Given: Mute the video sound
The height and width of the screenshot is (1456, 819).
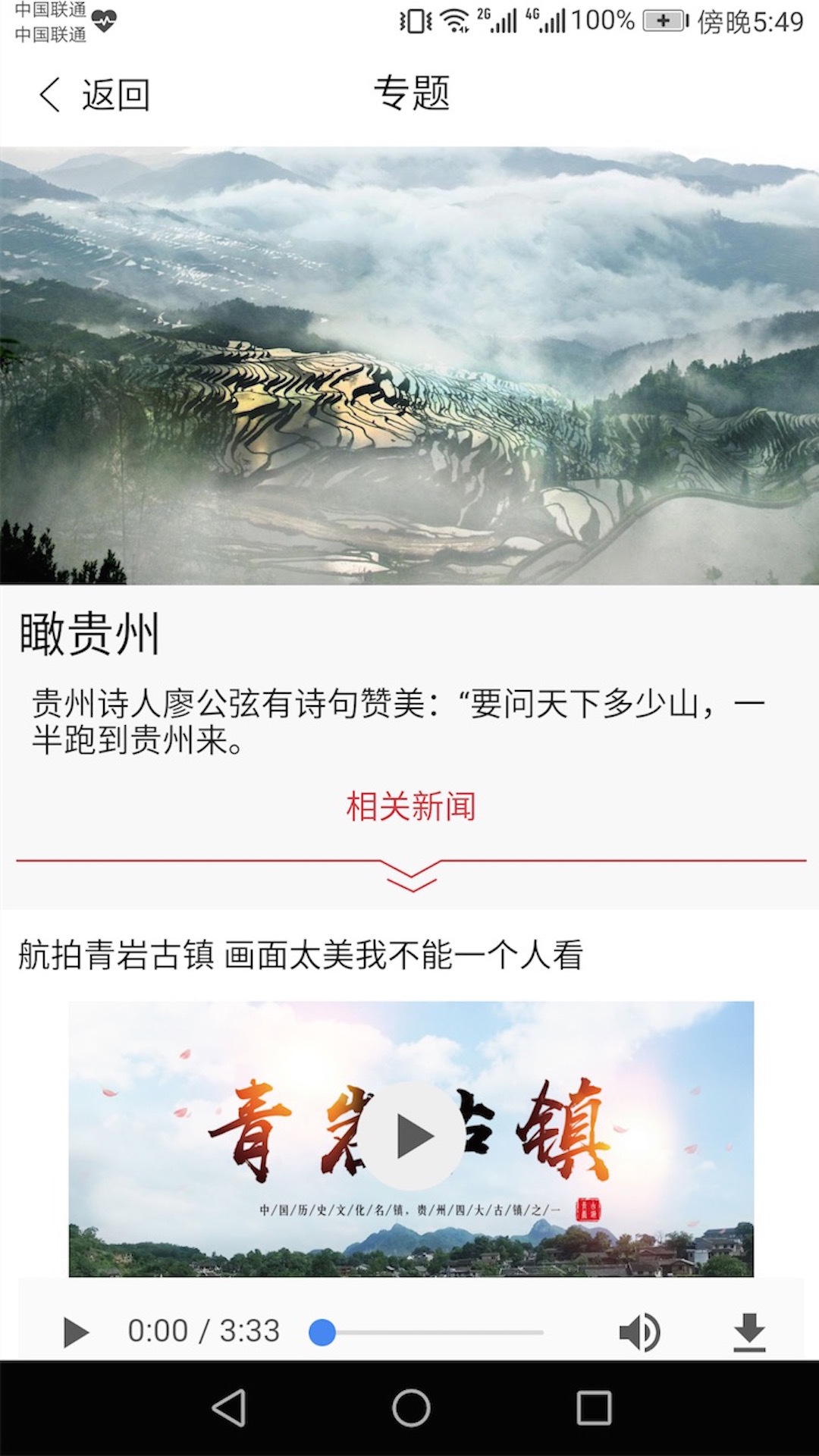Looking at the screenshot, I should pos(639,1332).
